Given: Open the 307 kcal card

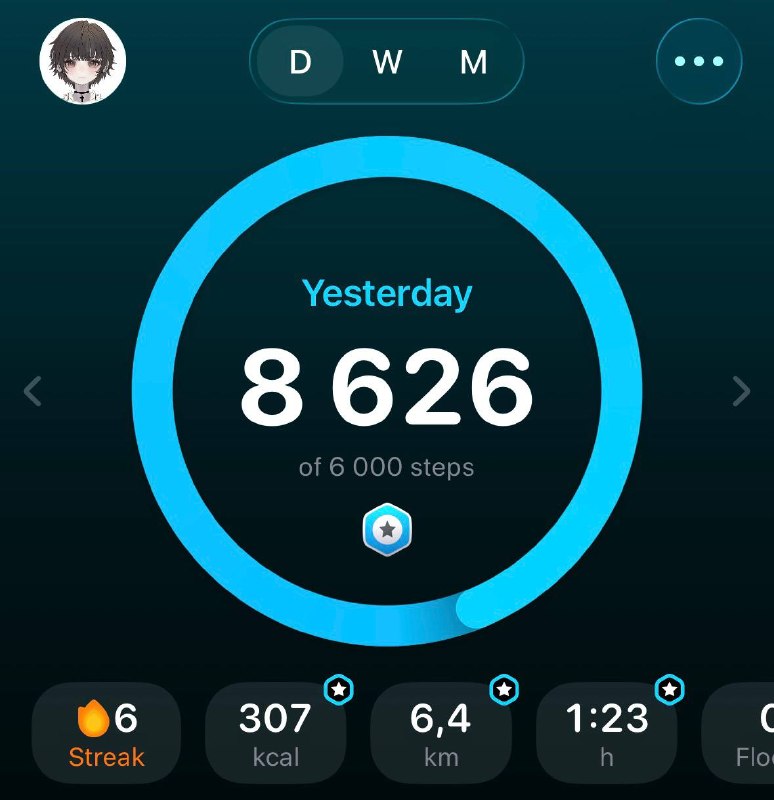Looking at the screenshot, I should click(276, 733).
